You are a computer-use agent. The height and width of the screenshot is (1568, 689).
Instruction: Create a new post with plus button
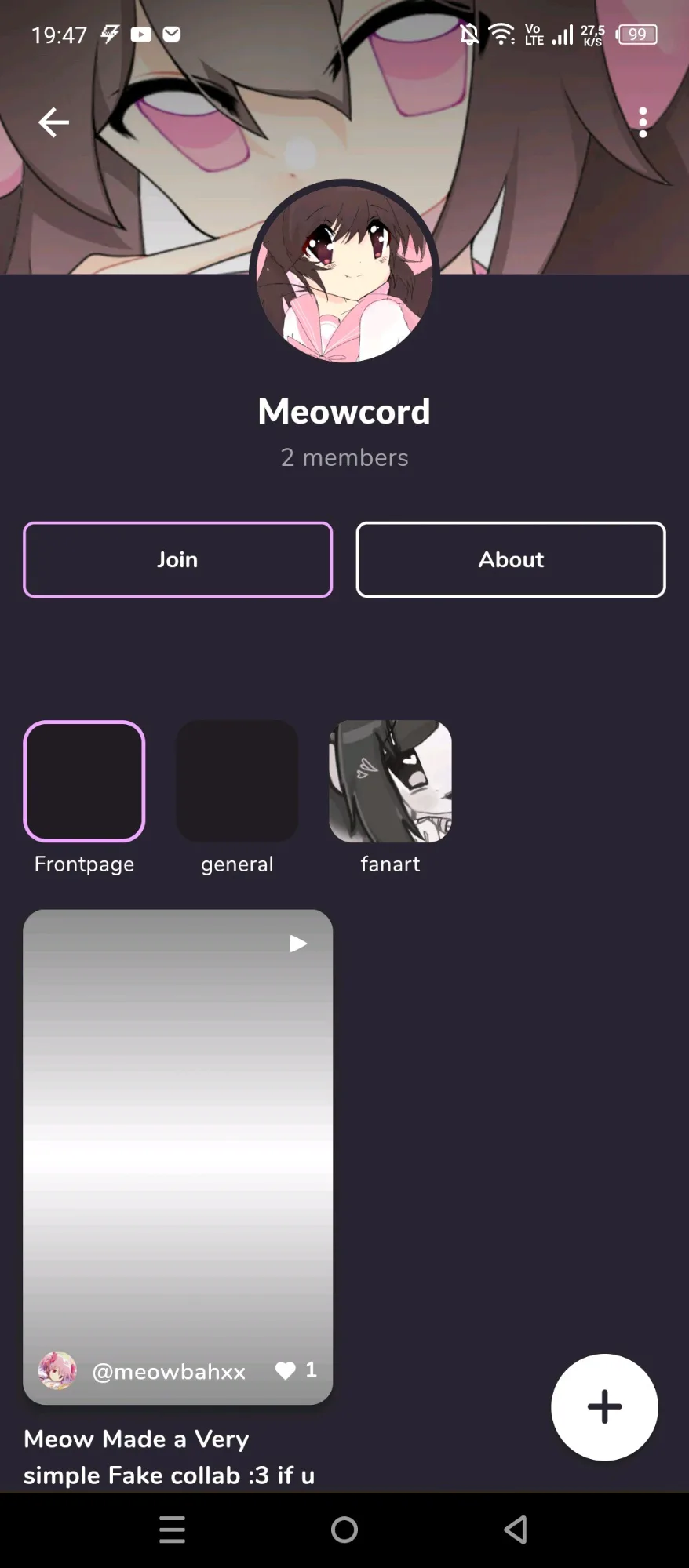(604, 1407)
